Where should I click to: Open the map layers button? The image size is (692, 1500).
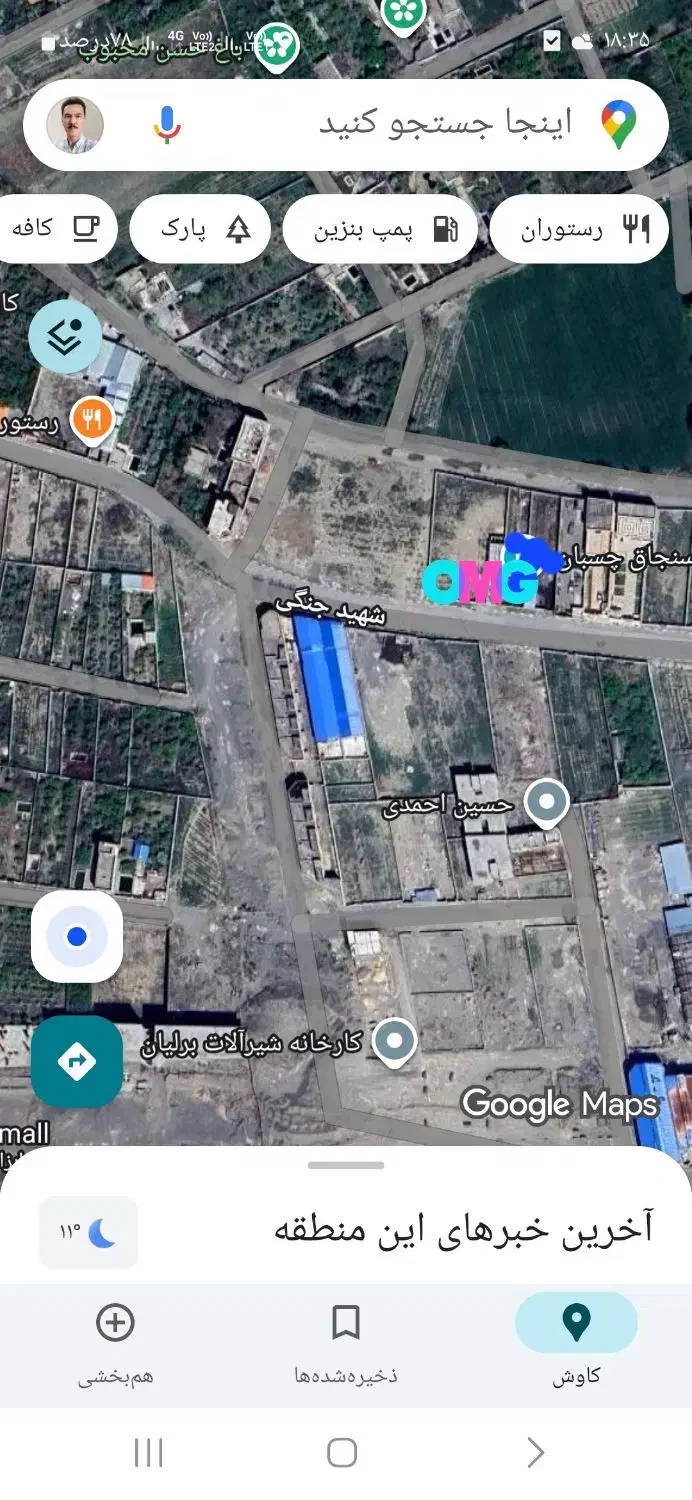(x=65, y=337)
